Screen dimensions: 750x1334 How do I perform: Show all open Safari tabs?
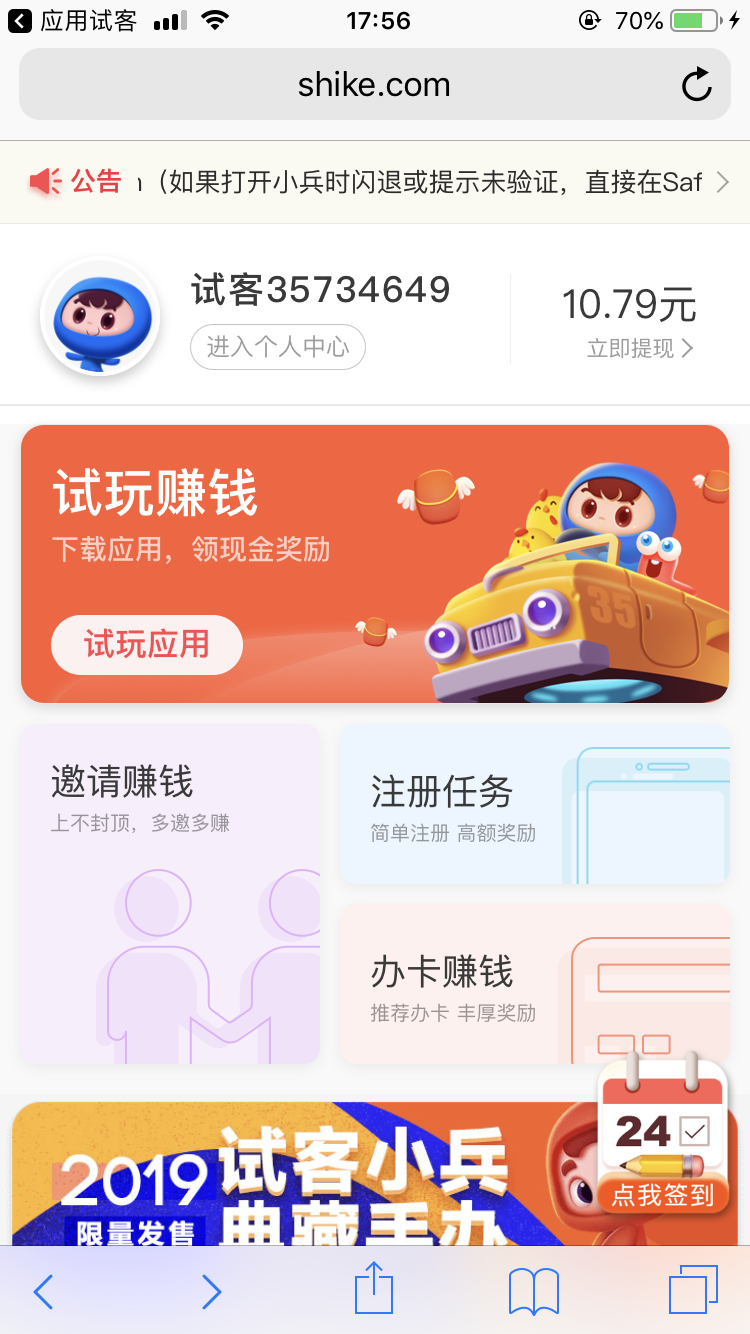pos(693,1290)
